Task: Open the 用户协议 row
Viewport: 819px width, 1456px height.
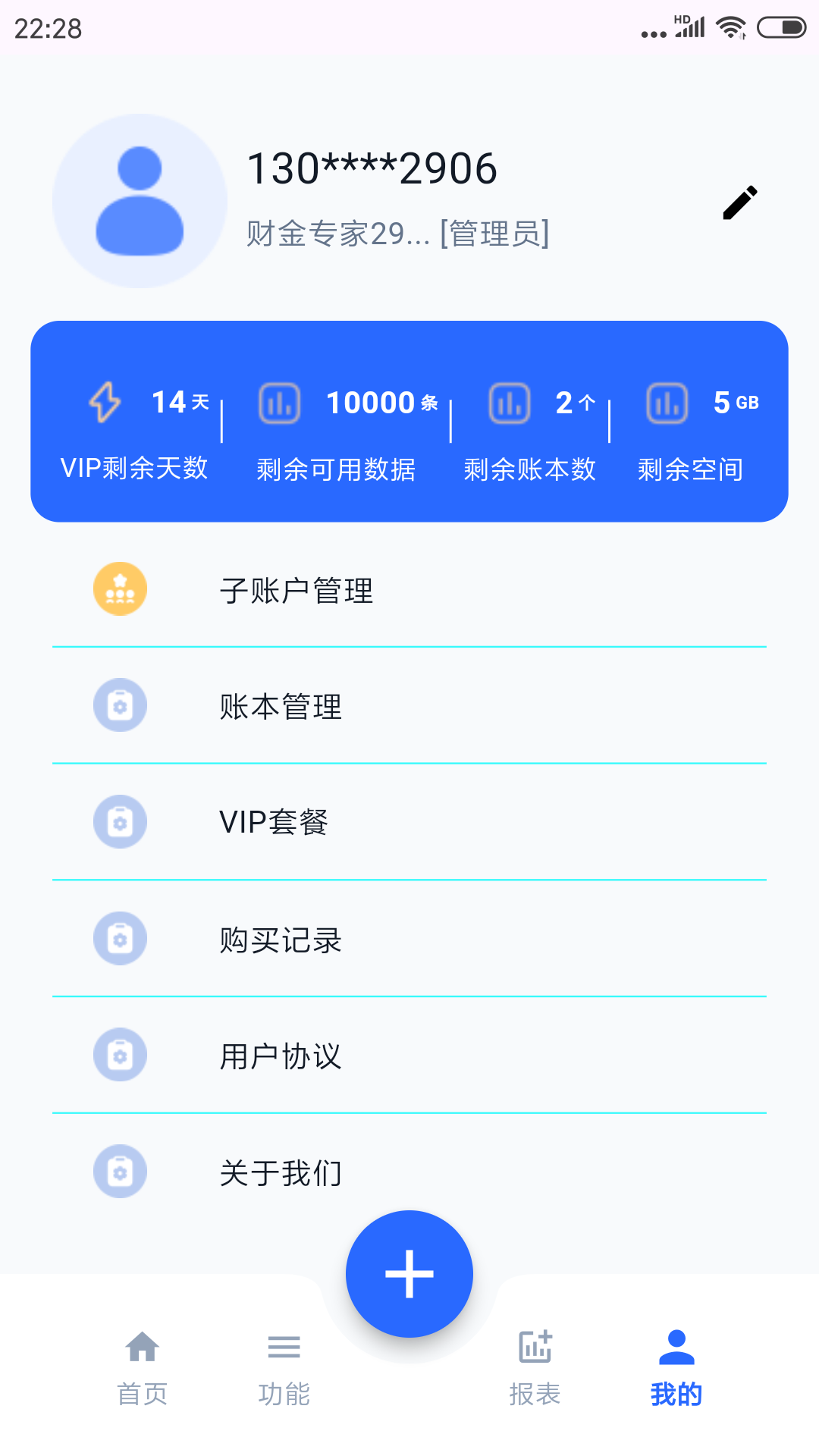Action: 409,1056
